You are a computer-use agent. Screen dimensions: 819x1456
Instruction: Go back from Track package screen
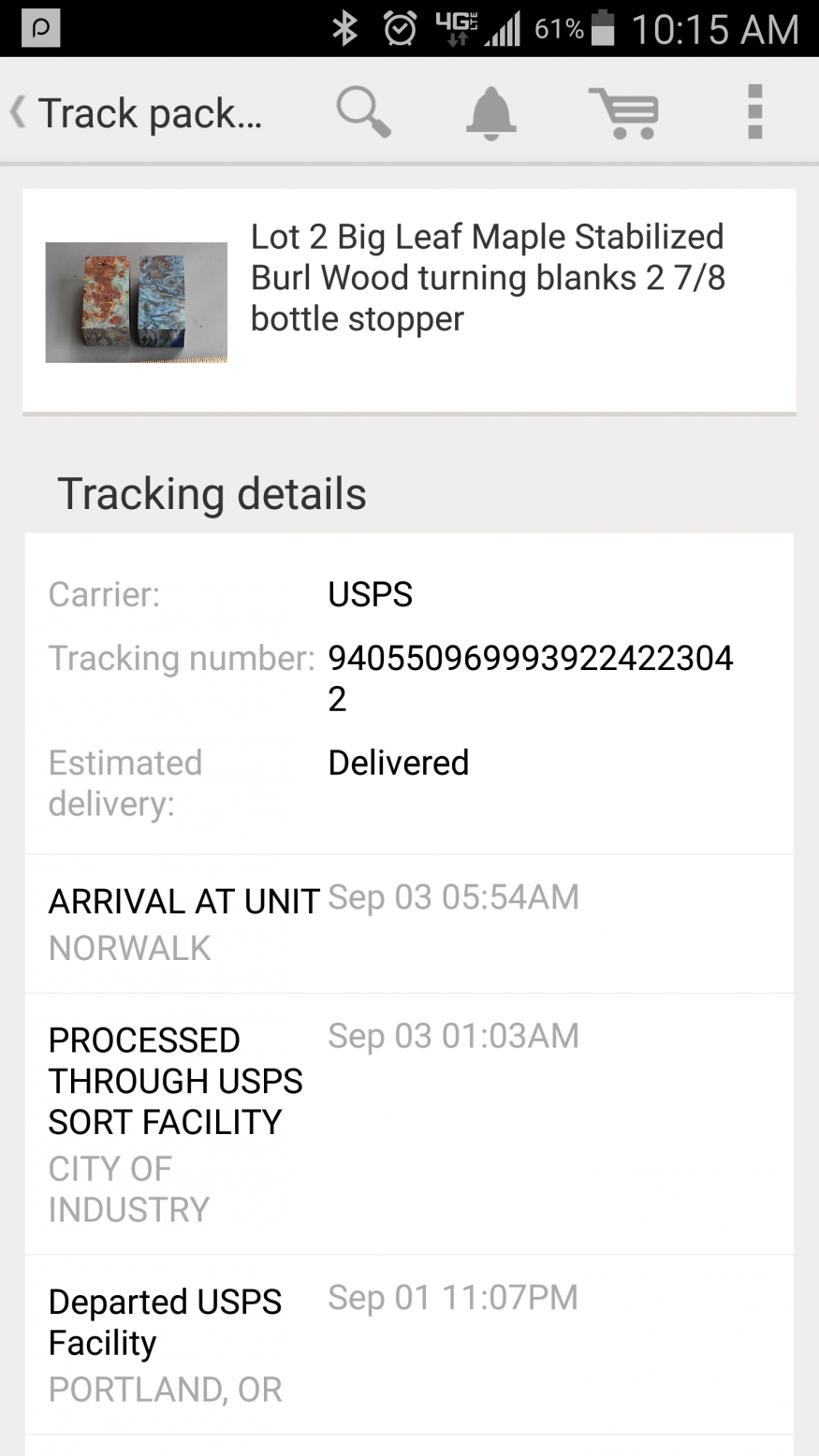coord(21,112)
